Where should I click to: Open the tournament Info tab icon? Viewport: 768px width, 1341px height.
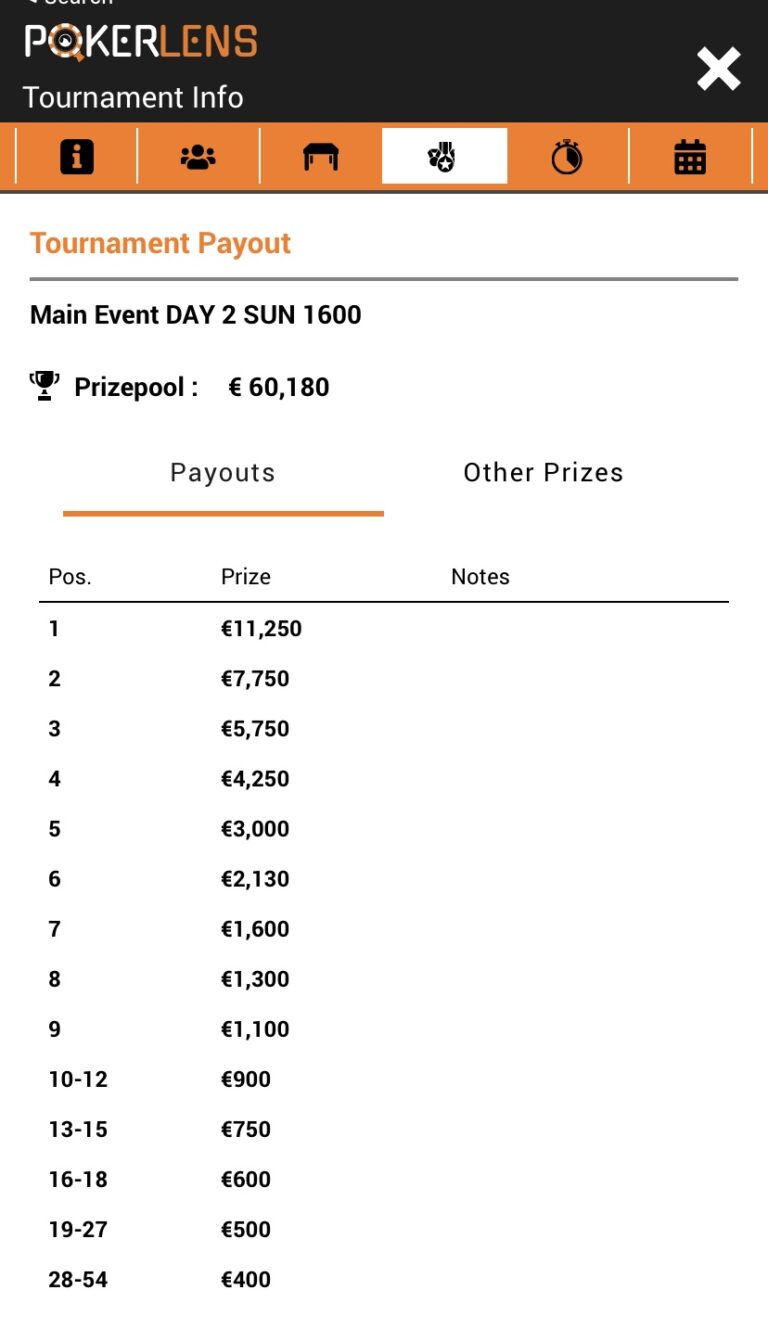pyautogui.click(x=77, y=156)
